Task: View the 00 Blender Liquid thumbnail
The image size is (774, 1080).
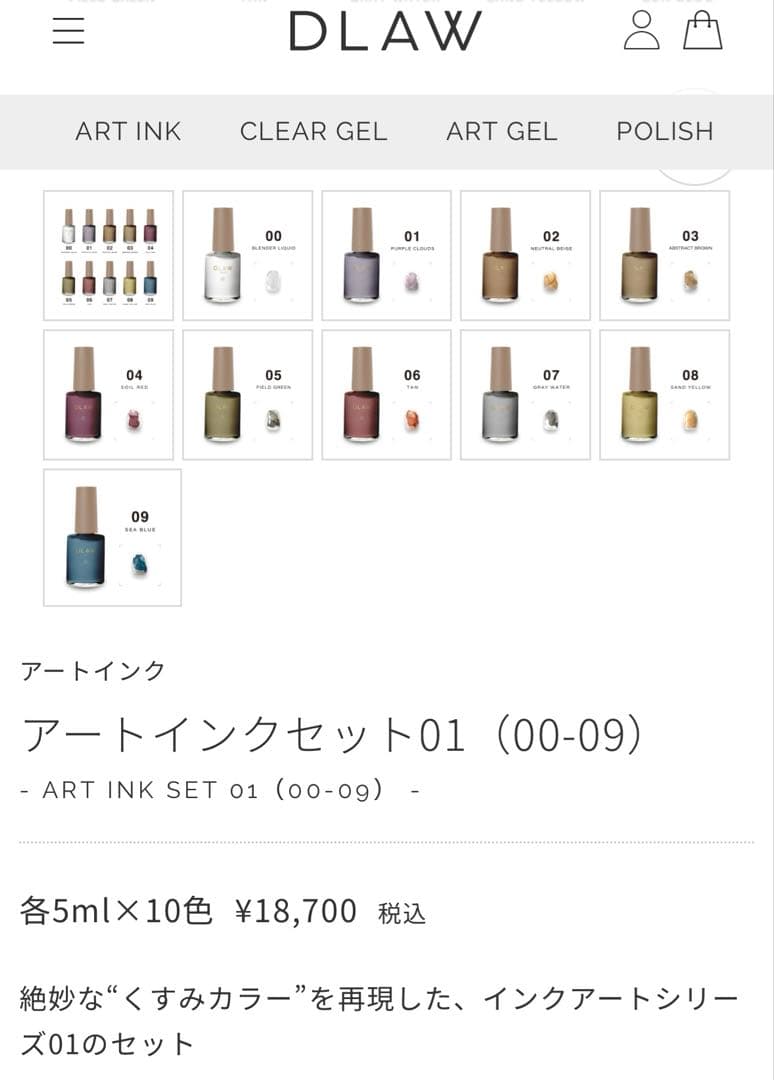Action: (x=247, y=254)
